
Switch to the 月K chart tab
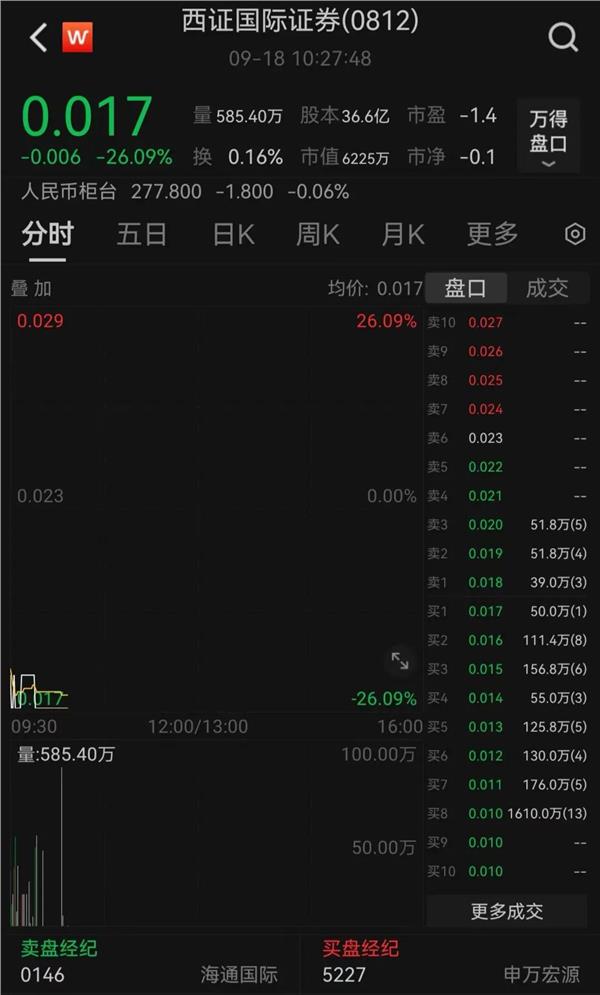point(403,235)
